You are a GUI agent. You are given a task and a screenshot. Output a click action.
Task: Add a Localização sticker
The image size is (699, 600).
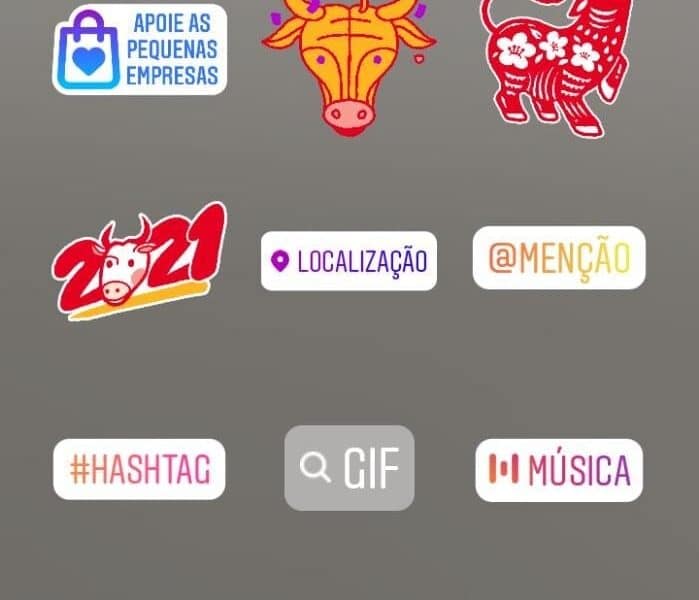click(348, 261)
